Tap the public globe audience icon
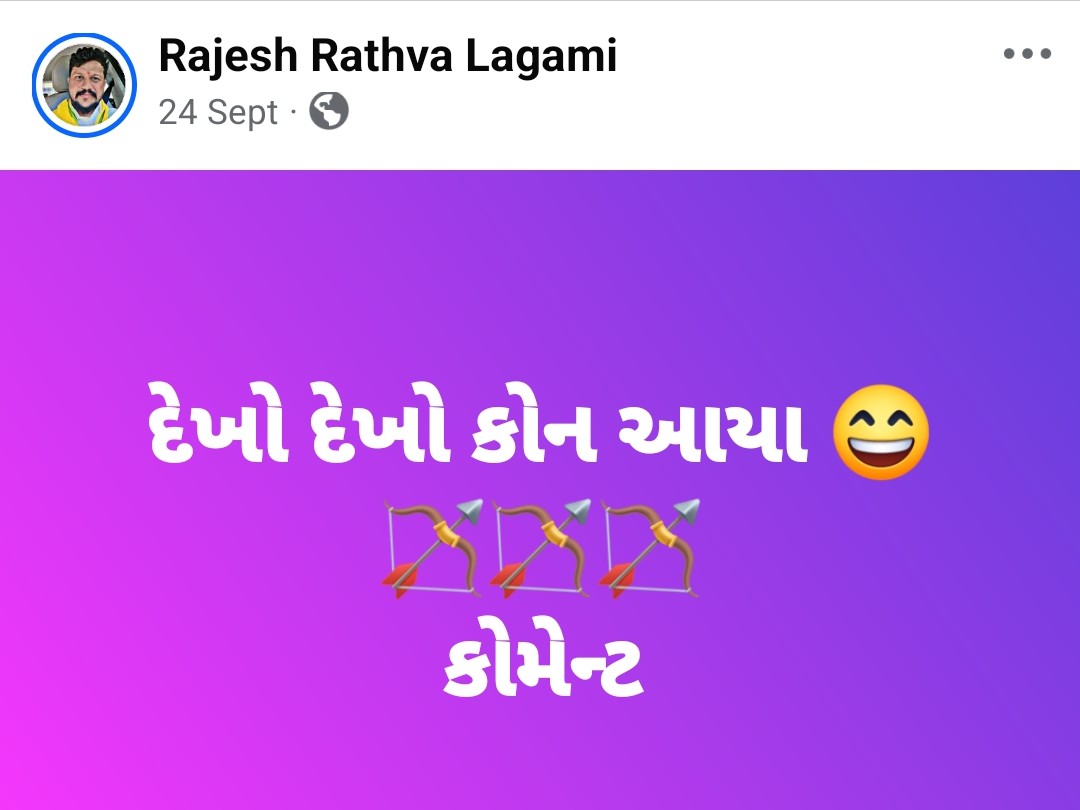This screenshot has height=810, width=1080. coord(329,111)
